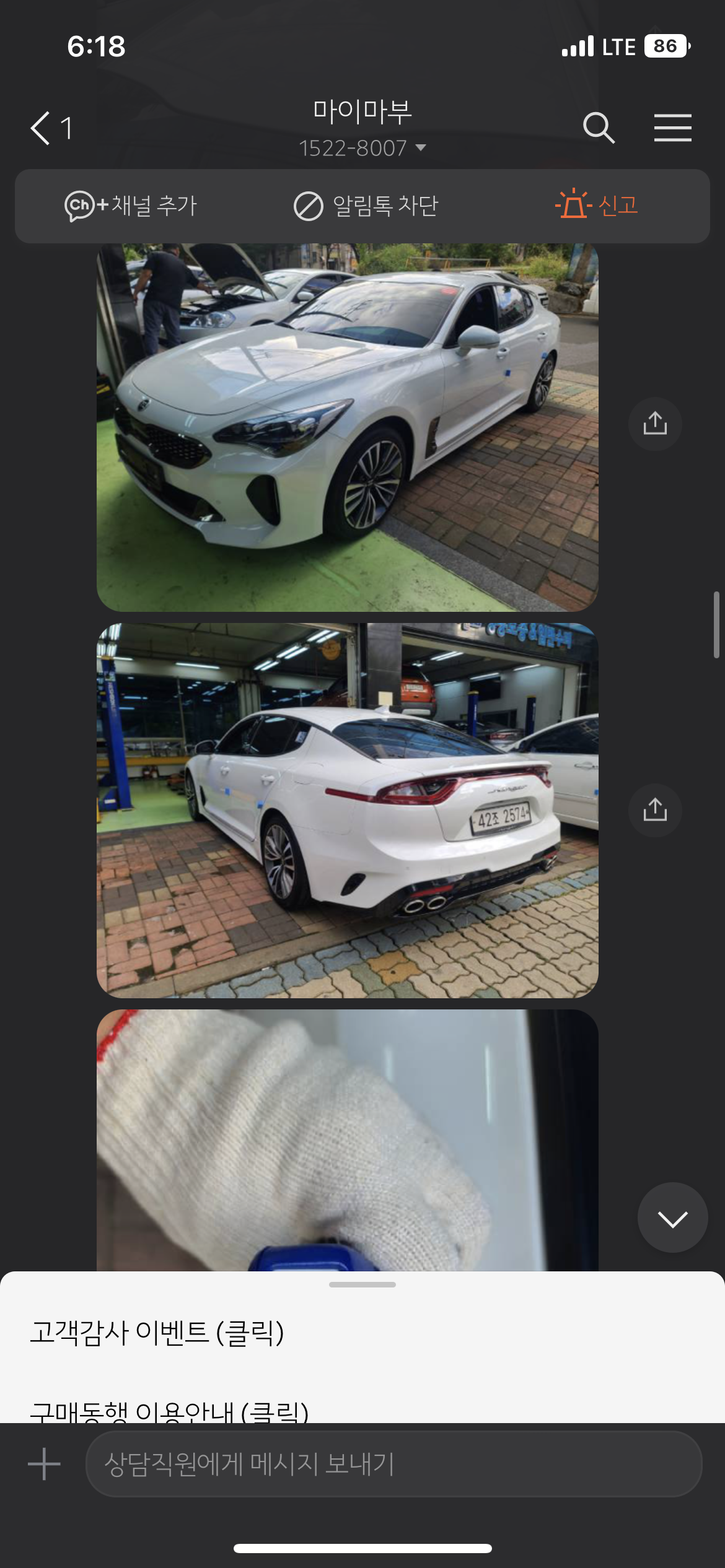
Task: Open the white car front view photo
Action: click(347, 427)
